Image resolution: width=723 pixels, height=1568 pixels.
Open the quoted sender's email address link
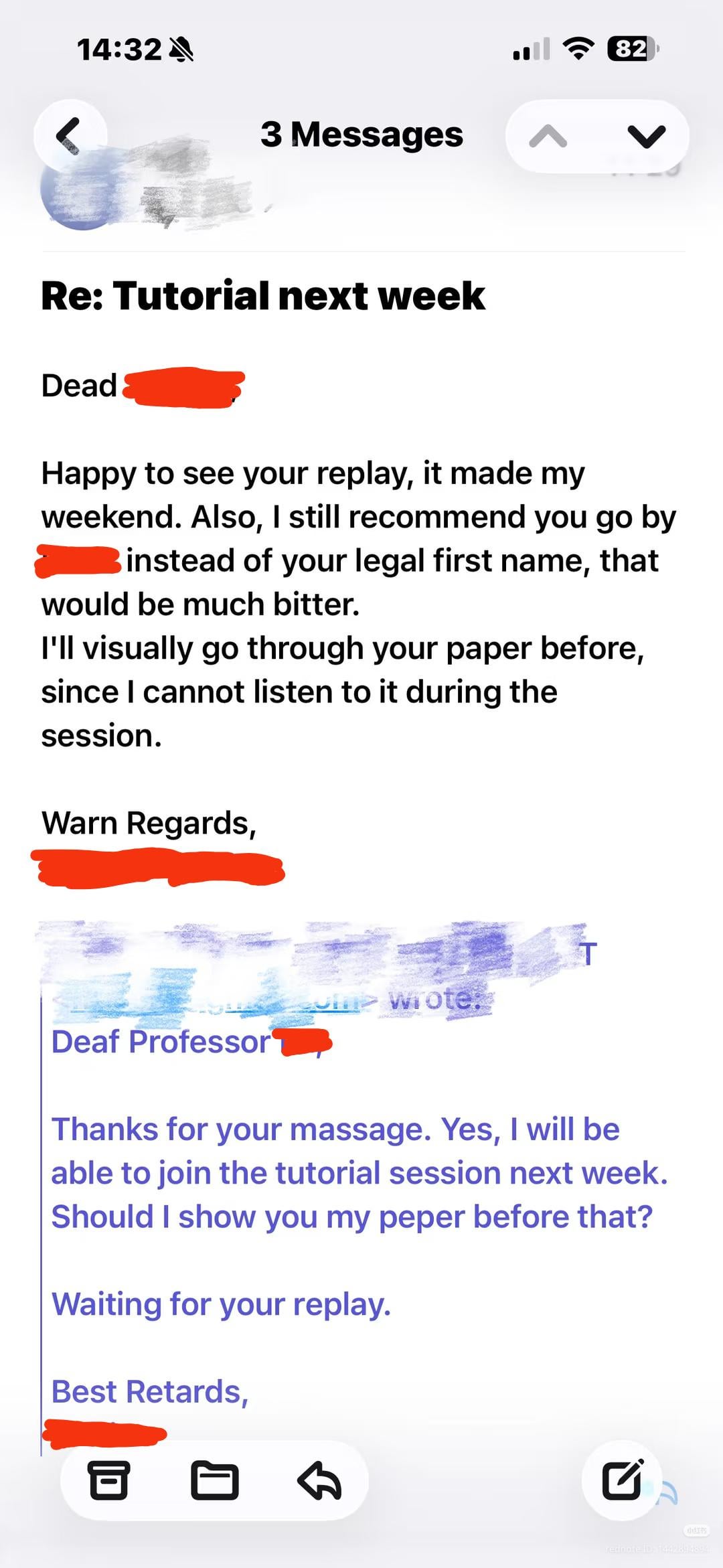(214, 1001)
